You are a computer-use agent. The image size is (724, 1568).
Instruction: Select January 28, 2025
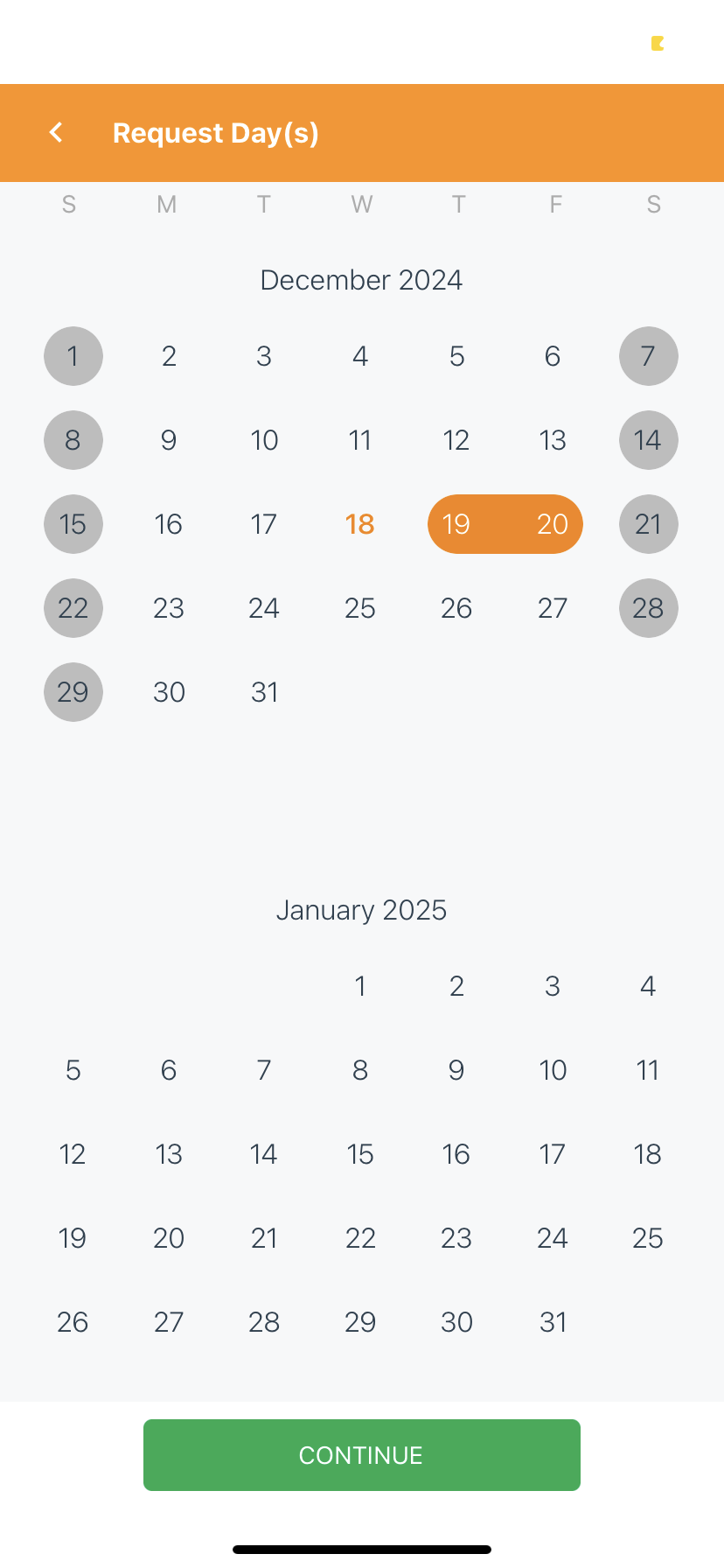pos(264,1322)
